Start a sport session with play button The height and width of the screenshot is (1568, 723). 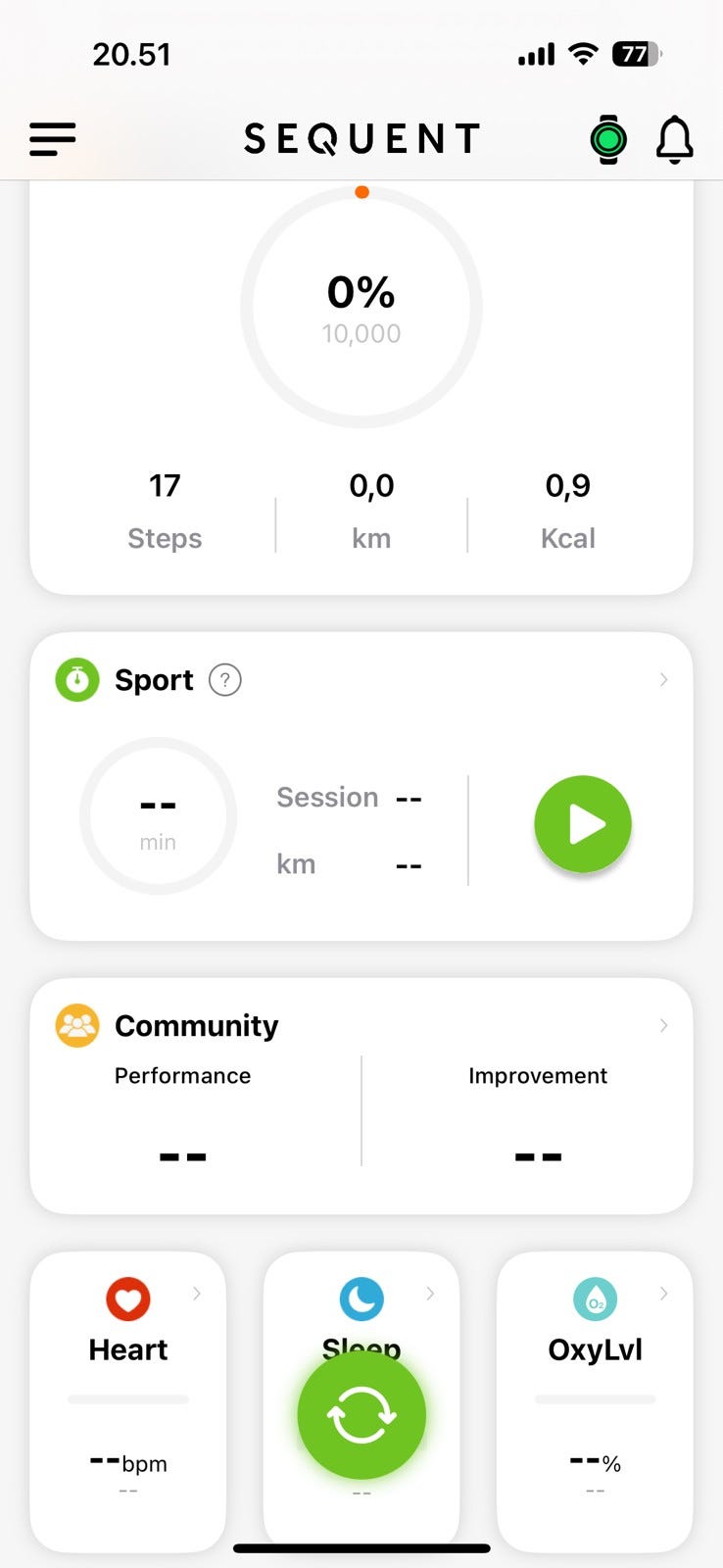pos(583,824)
